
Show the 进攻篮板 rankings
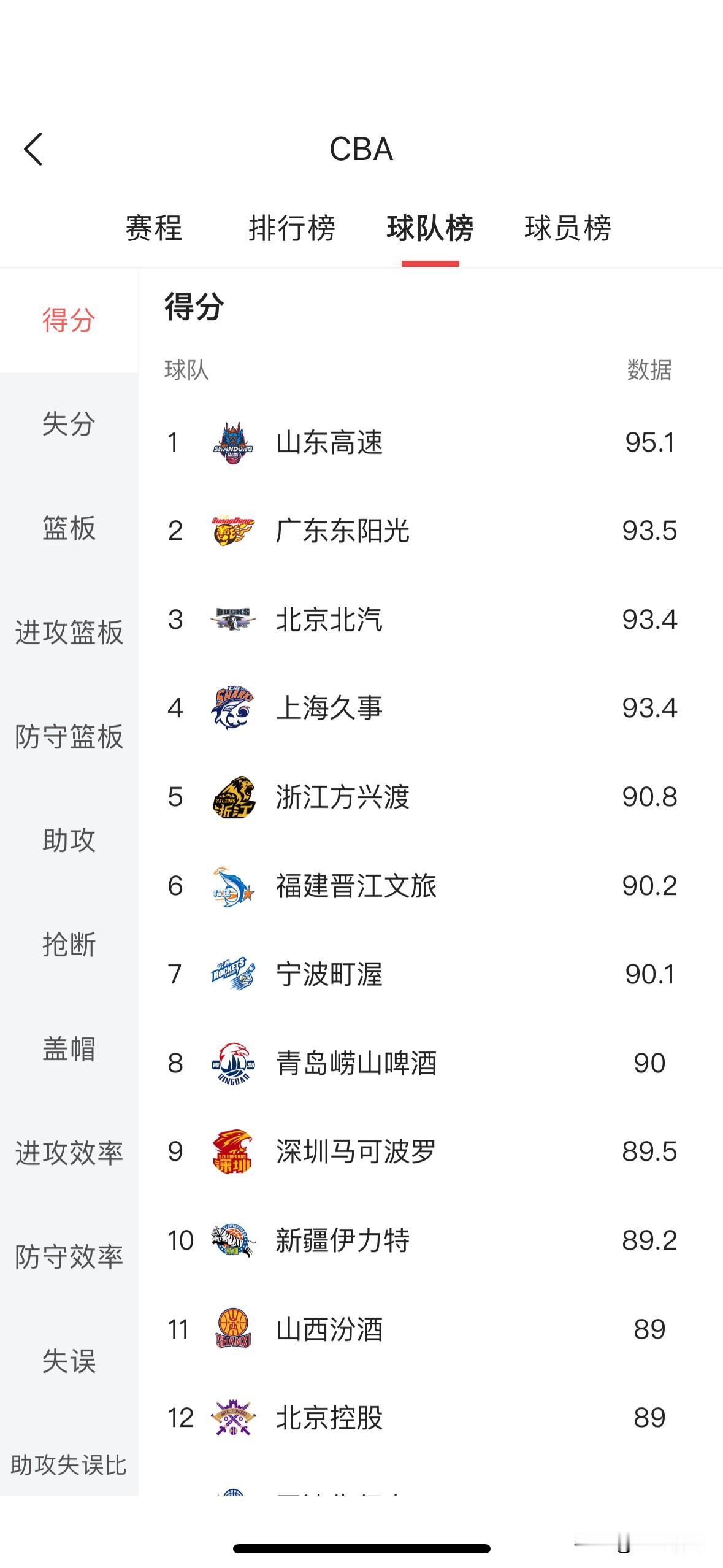[x=69, y=632]
